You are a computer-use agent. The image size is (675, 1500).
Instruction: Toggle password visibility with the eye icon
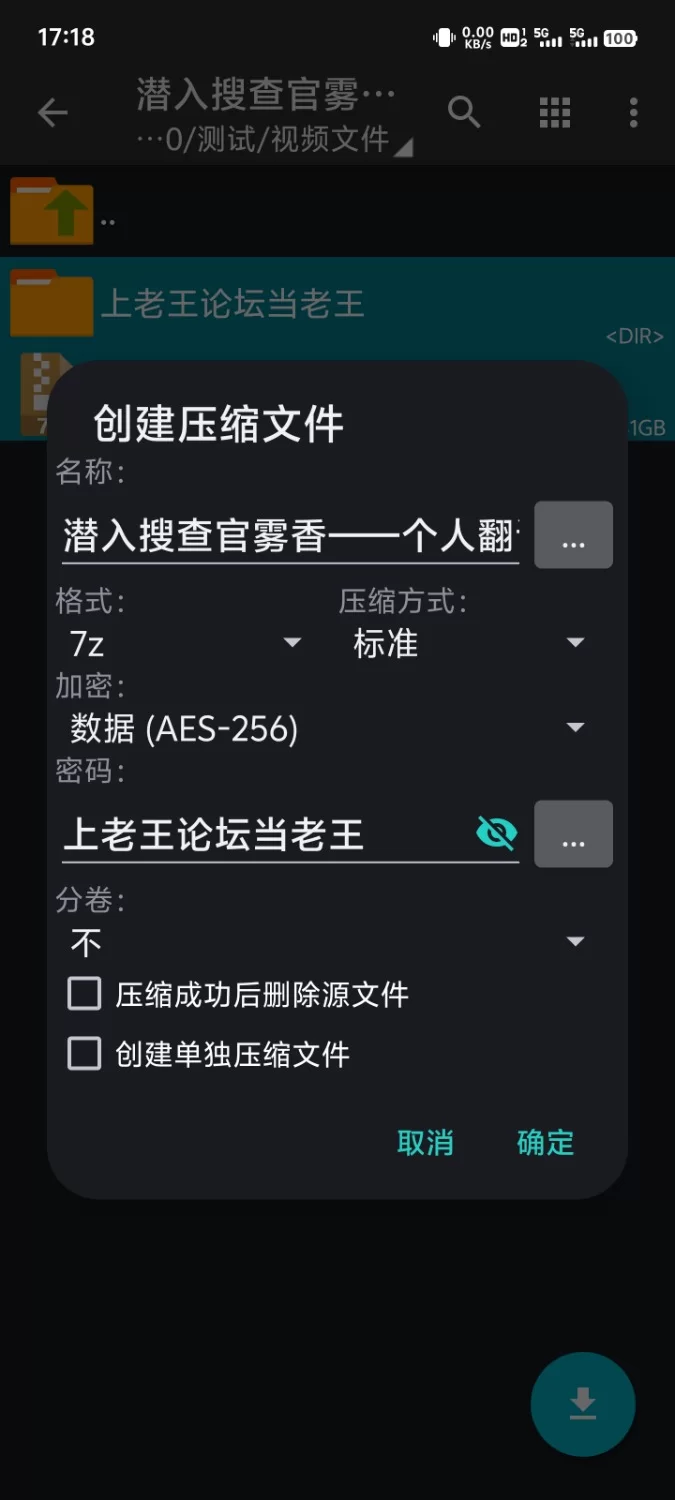pos(497,832)
